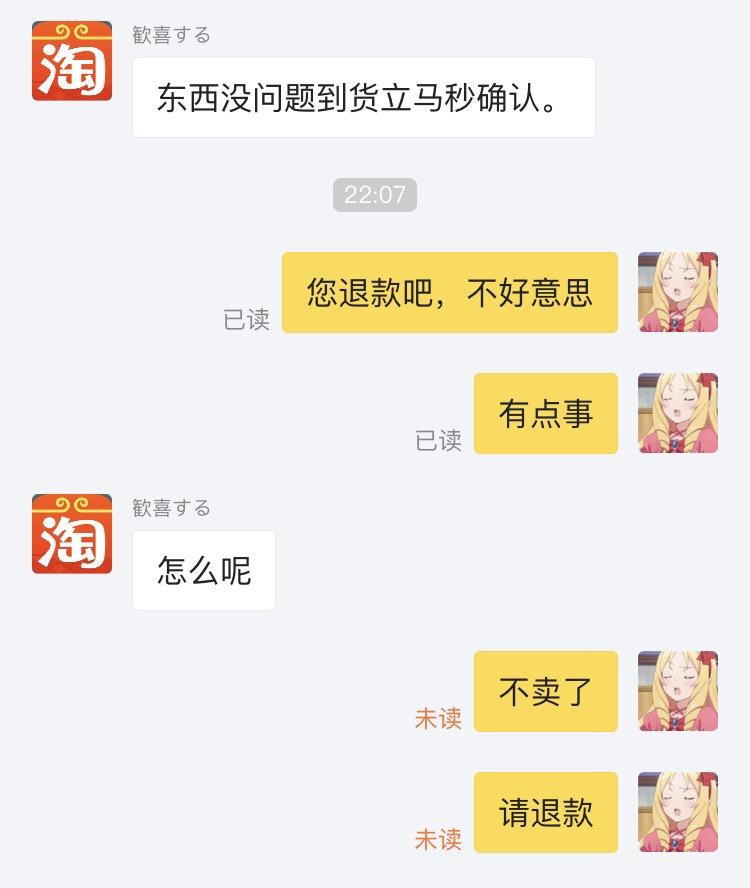750x888 pixels.
Task: Tap your avatar beside 有点事 message
Action: pos(678,413)
